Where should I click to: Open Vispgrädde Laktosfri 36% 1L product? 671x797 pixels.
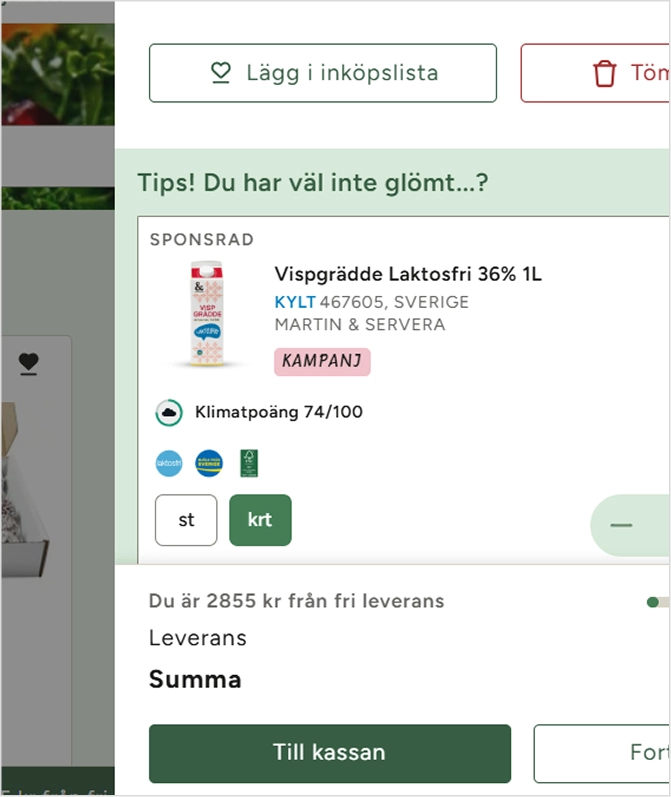pos(408,274)
